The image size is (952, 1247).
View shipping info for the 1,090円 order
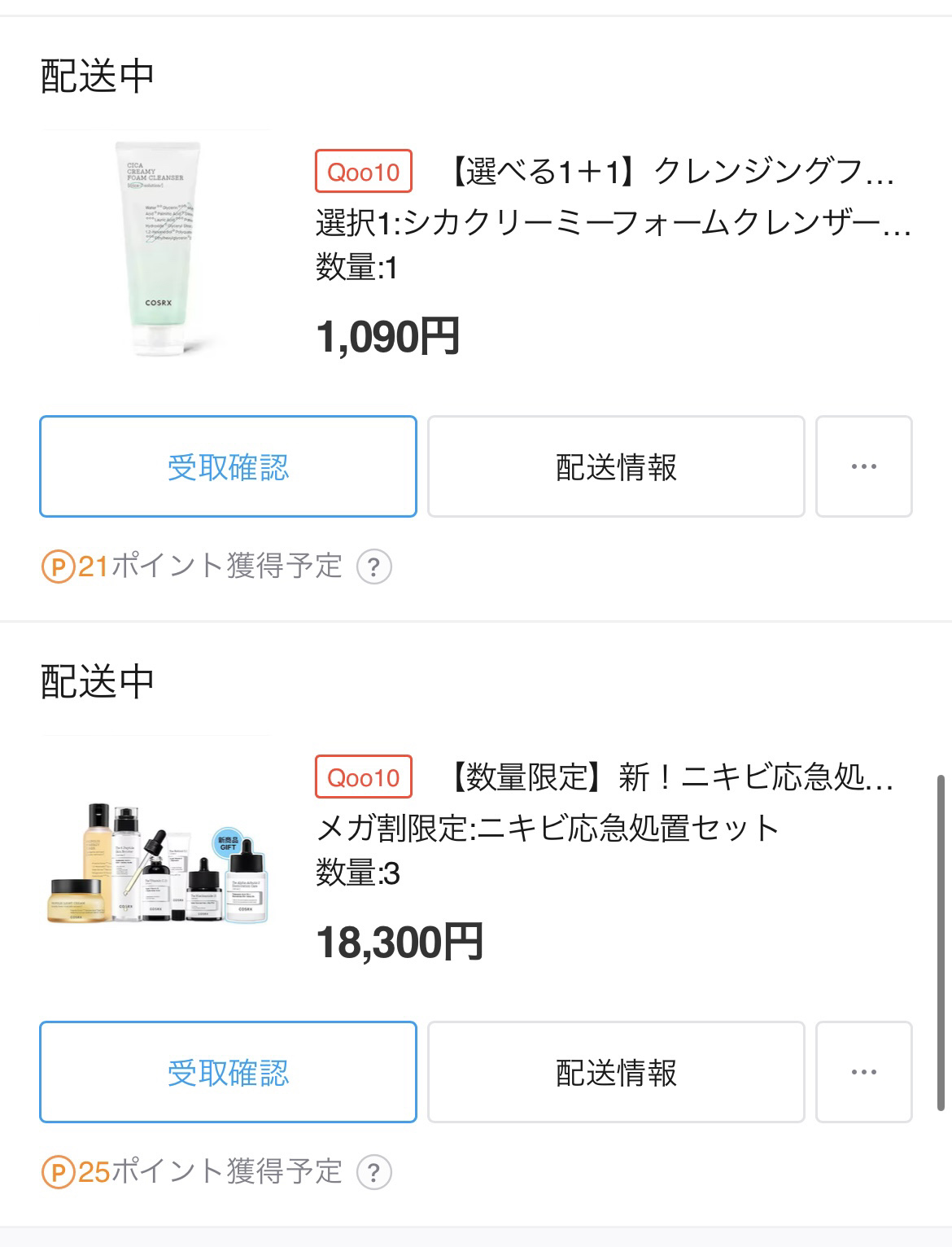tap(616, 466)
